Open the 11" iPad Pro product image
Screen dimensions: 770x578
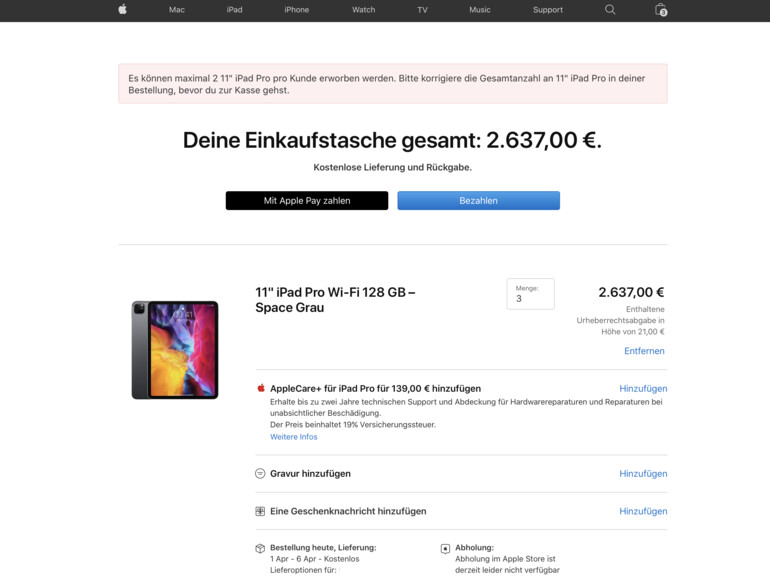tap(175, 349)
